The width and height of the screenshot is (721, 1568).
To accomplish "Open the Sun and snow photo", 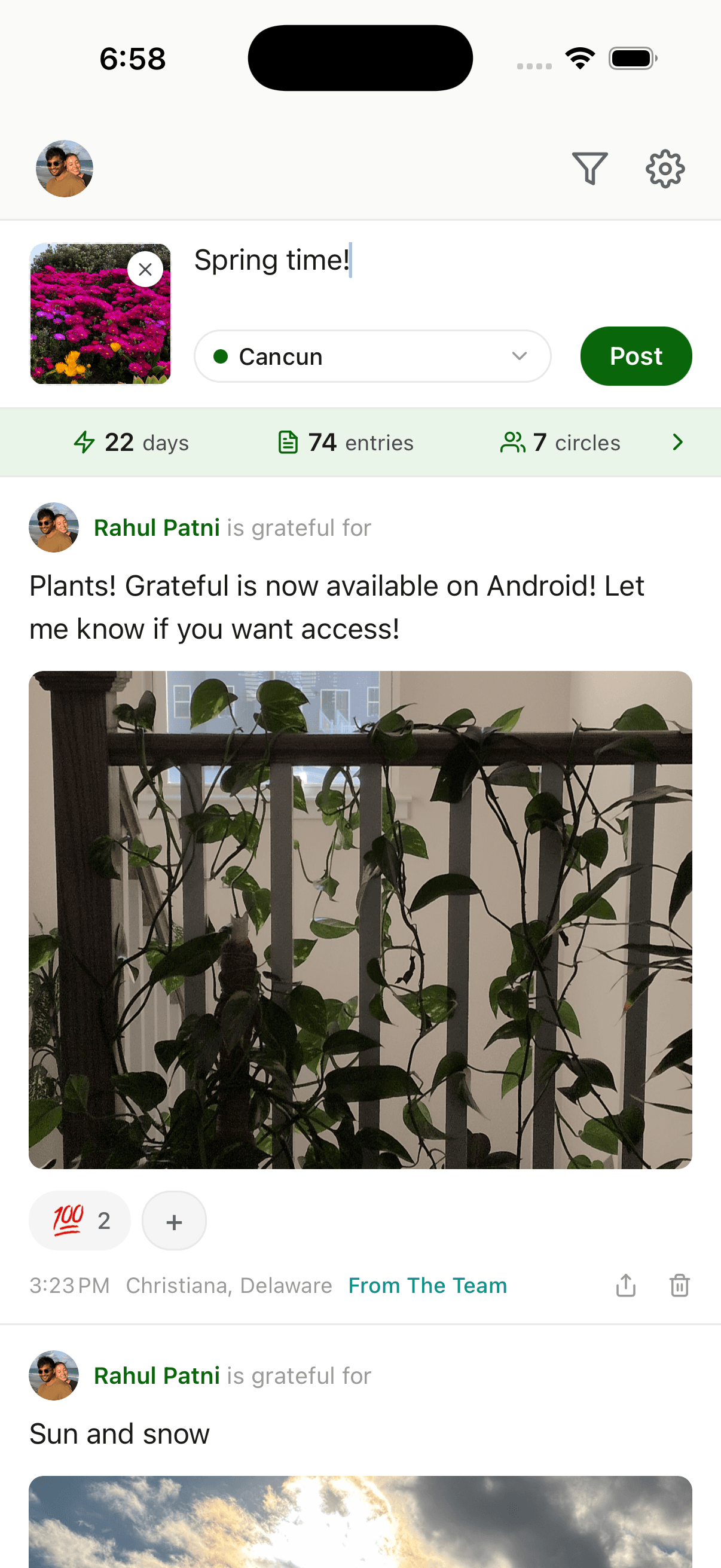I will coord(360,1522).
